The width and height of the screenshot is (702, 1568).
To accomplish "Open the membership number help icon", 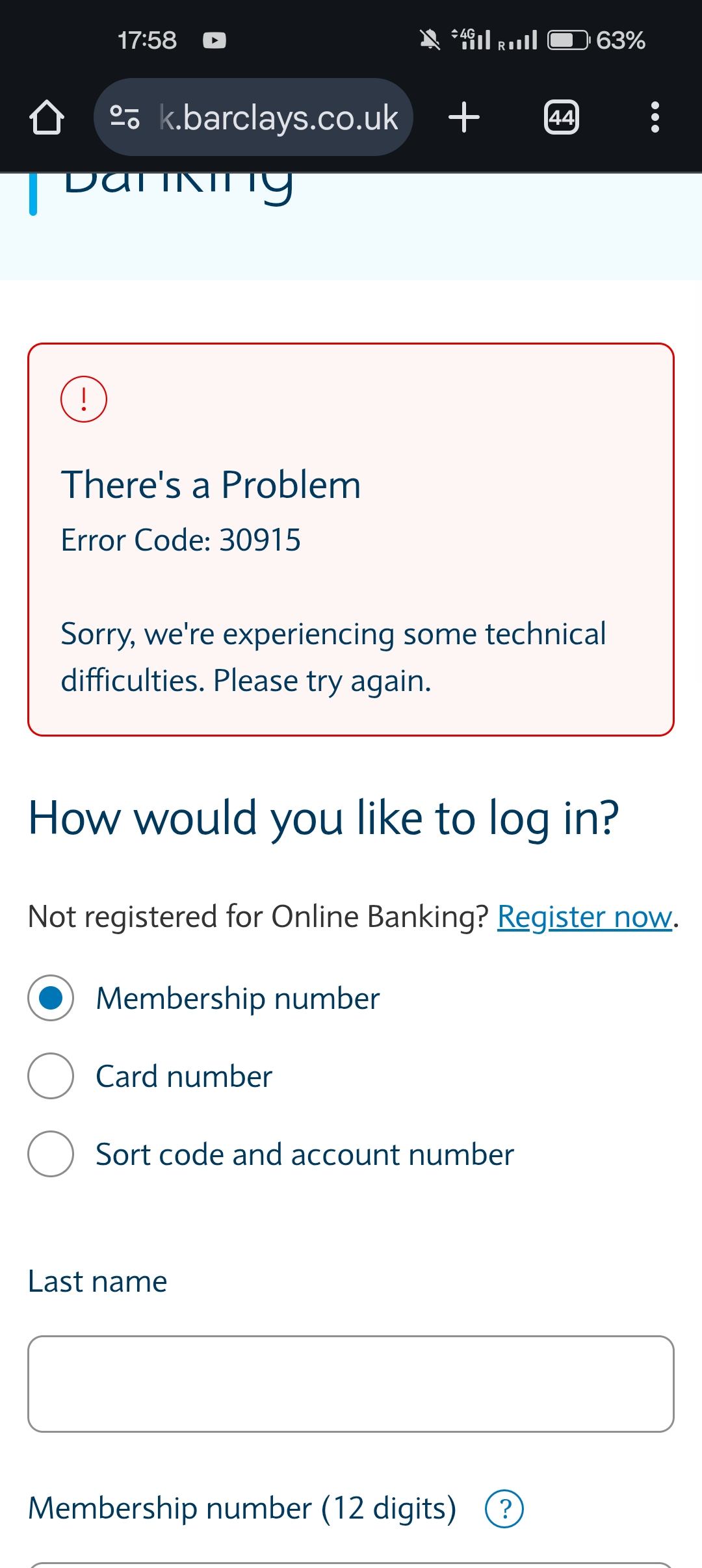I will pos(504,1508).
